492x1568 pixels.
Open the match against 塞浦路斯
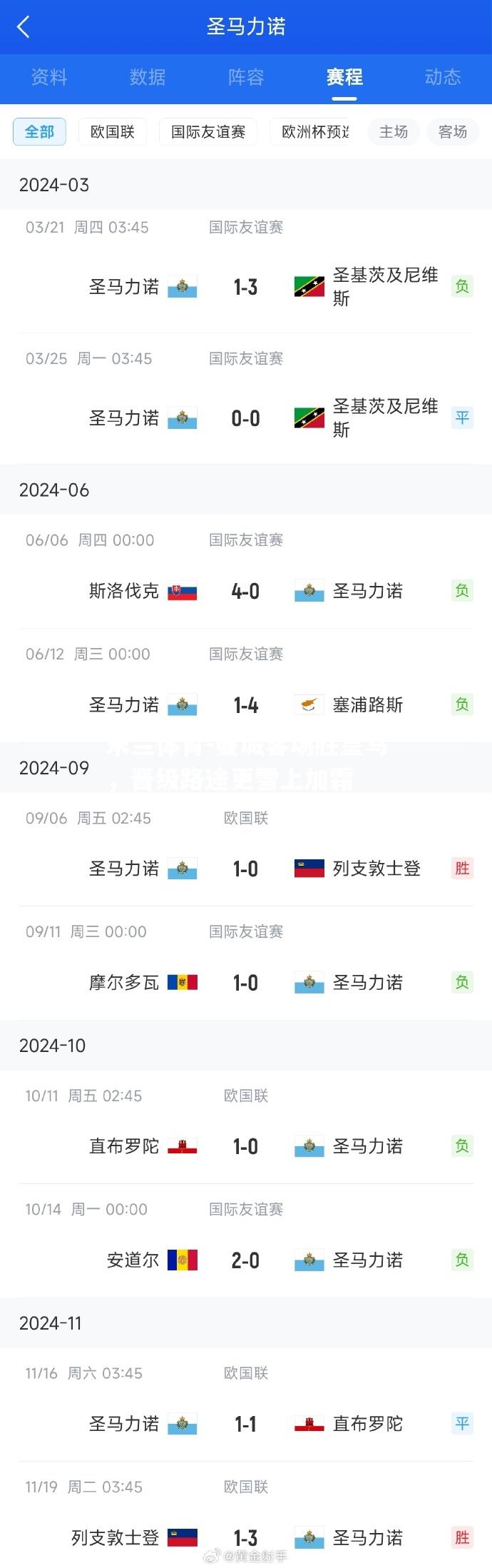click(246, 705)
